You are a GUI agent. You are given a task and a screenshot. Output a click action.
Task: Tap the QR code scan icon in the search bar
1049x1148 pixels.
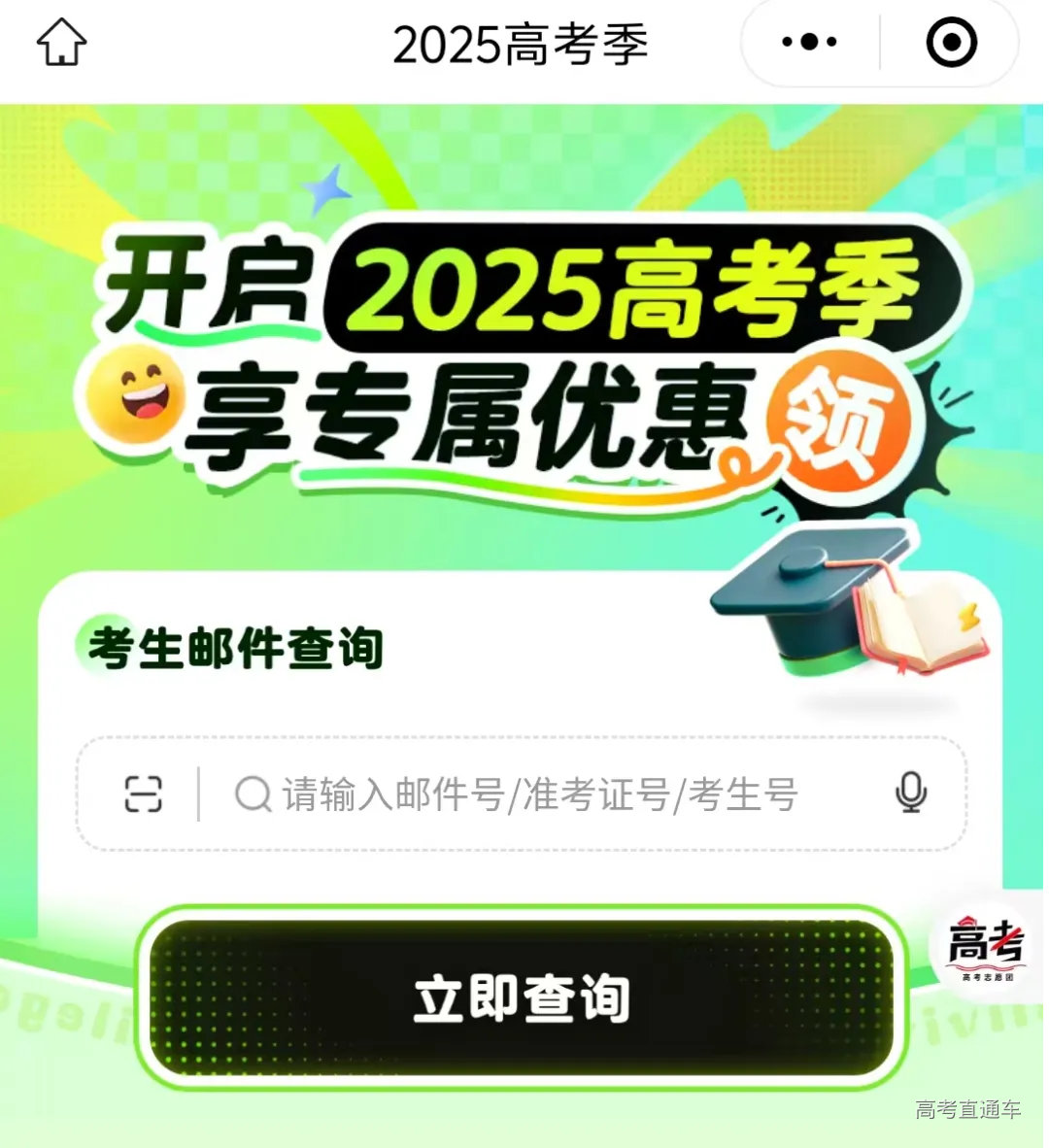click(x=146, y=793)
